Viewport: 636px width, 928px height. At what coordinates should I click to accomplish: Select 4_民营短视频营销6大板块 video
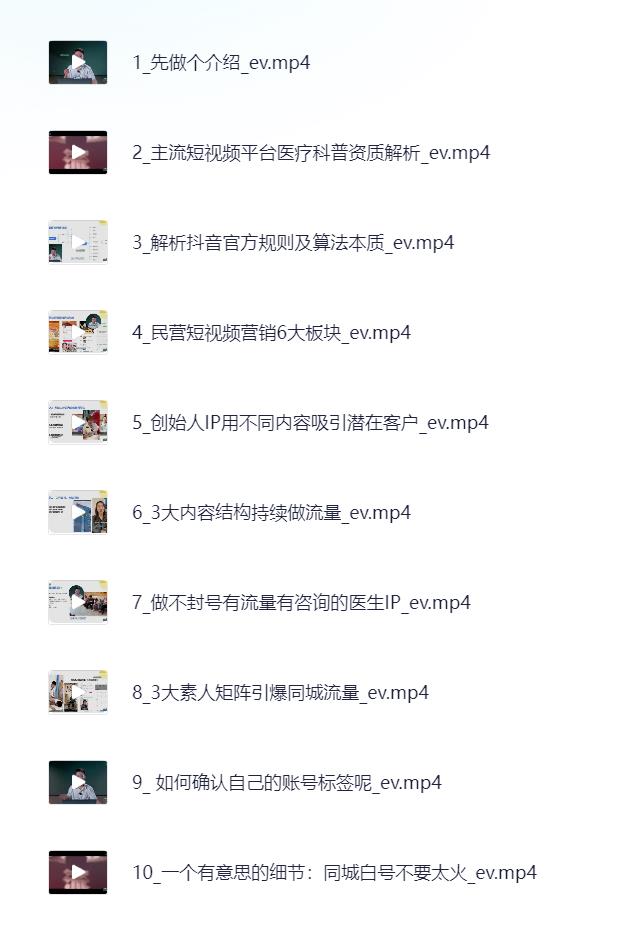[x=270, y=332]
